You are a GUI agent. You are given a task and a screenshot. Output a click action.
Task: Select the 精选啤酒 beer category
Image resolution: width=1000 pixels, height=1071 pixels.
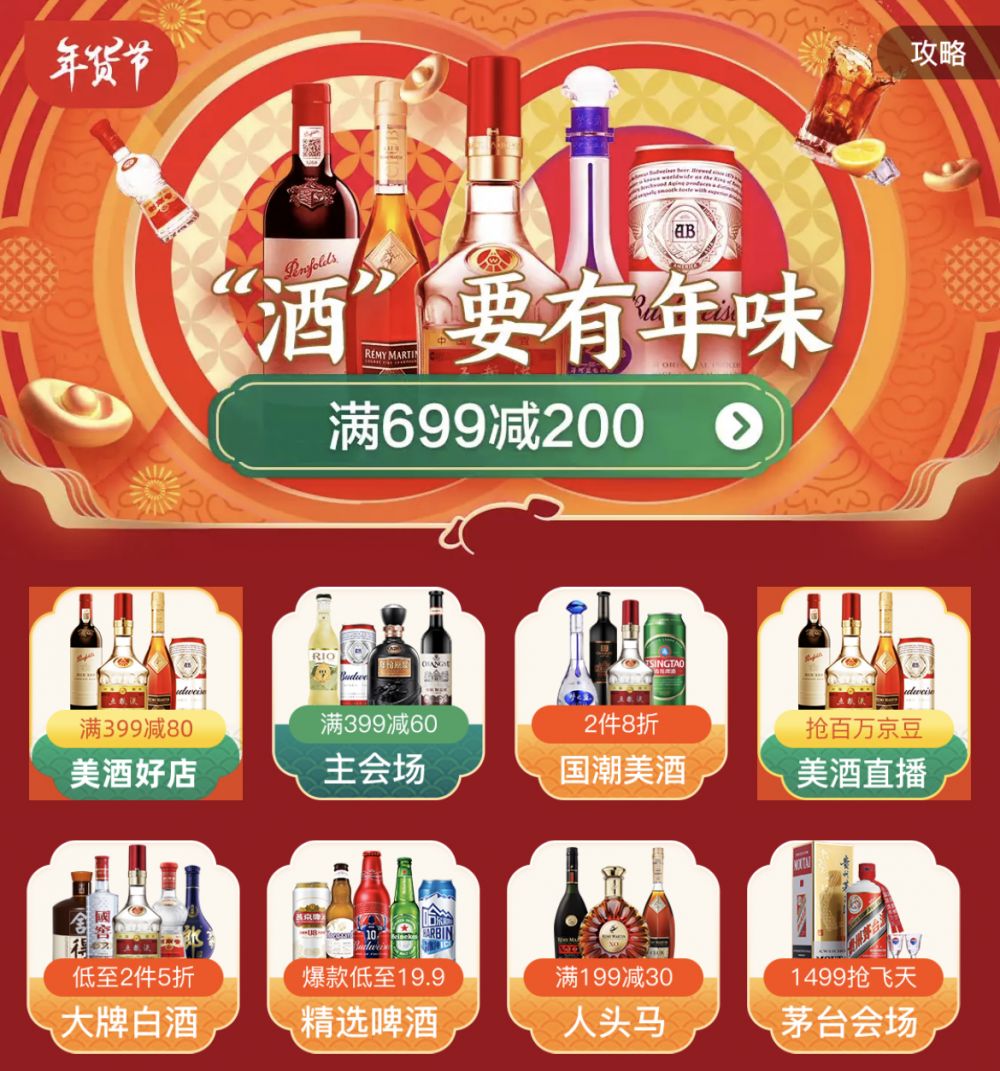coord(373,947)
